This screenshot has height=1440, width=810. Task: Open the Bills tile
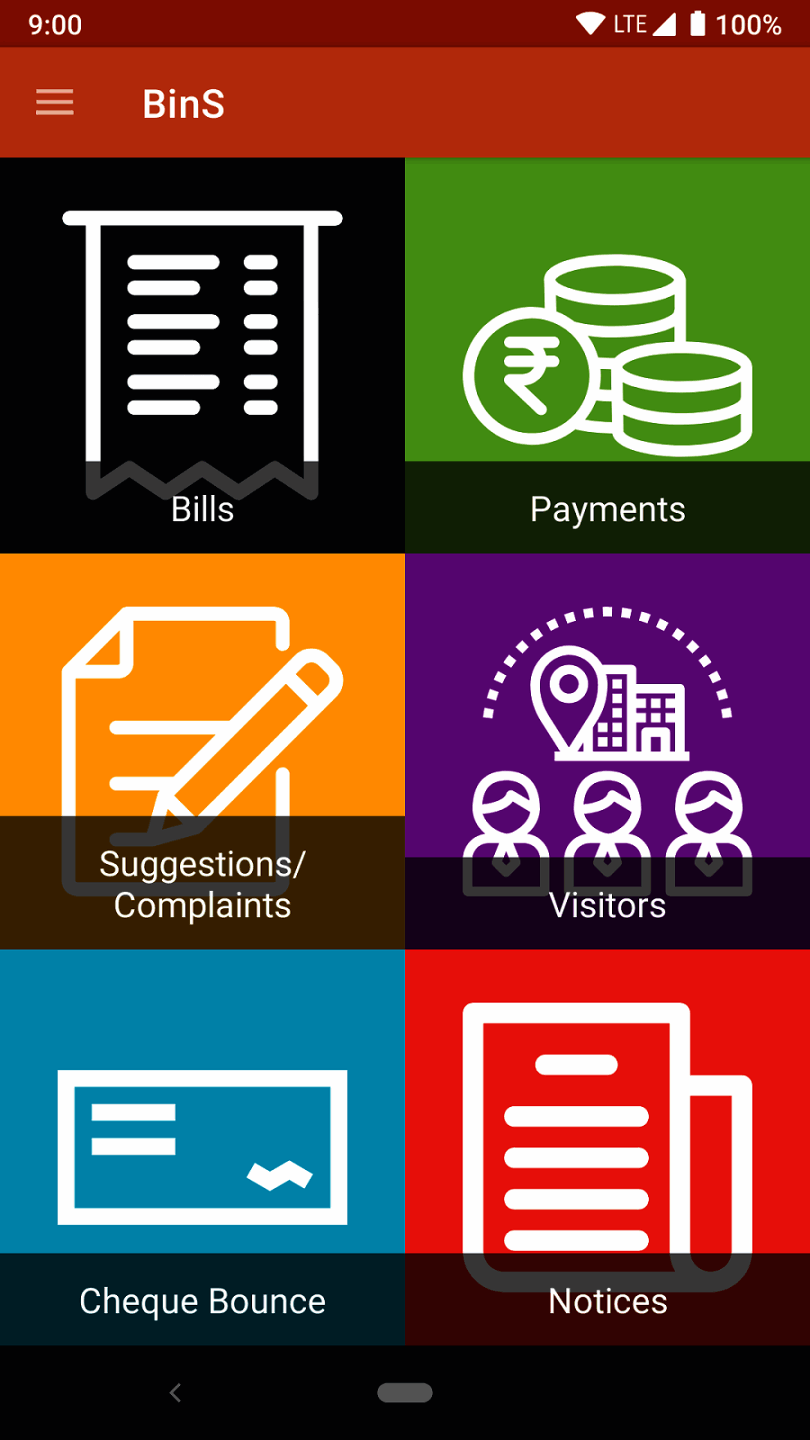(x=202, y=355)
